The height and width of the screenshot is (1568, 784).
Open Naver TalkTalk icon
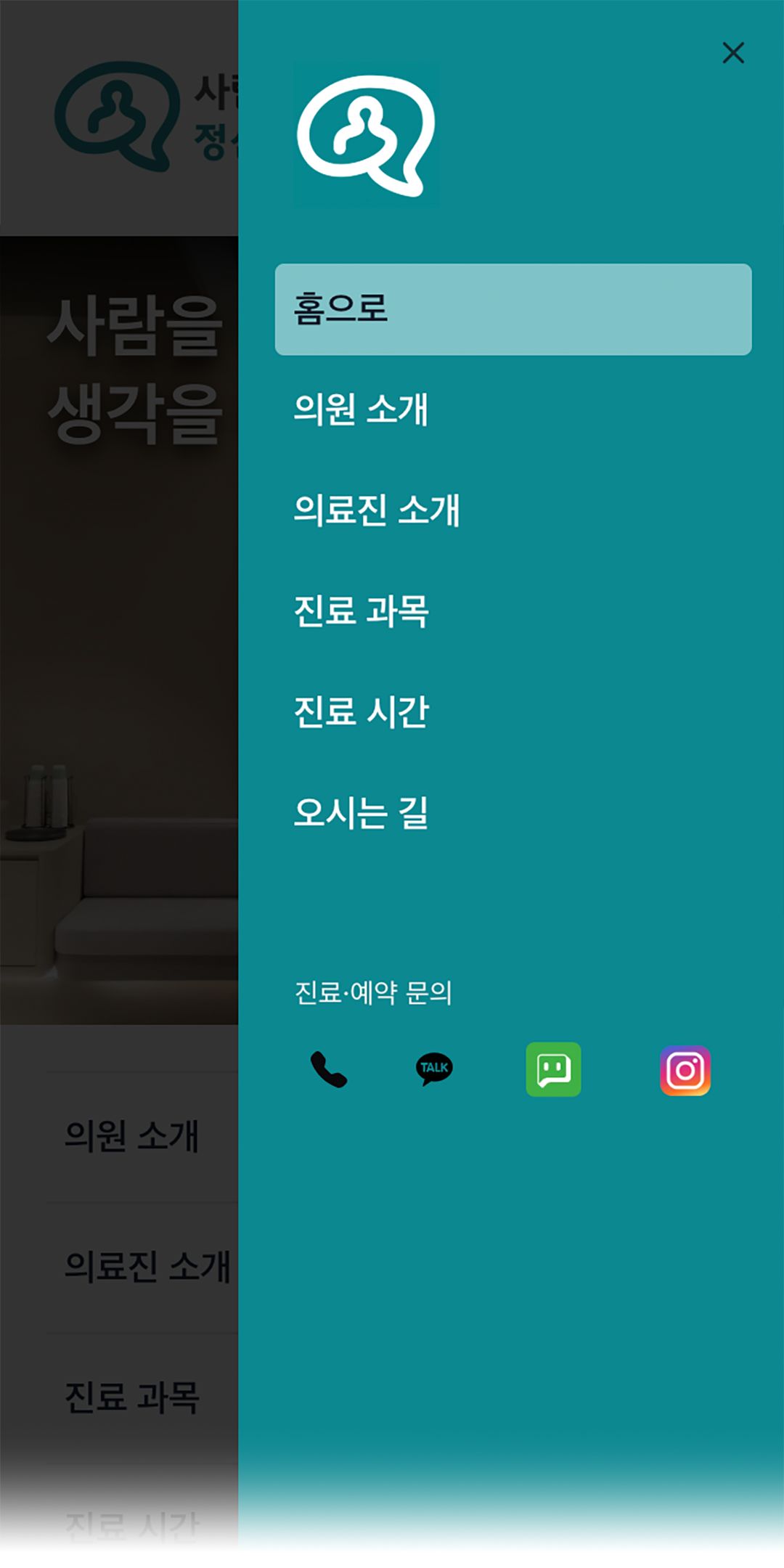552,1070
